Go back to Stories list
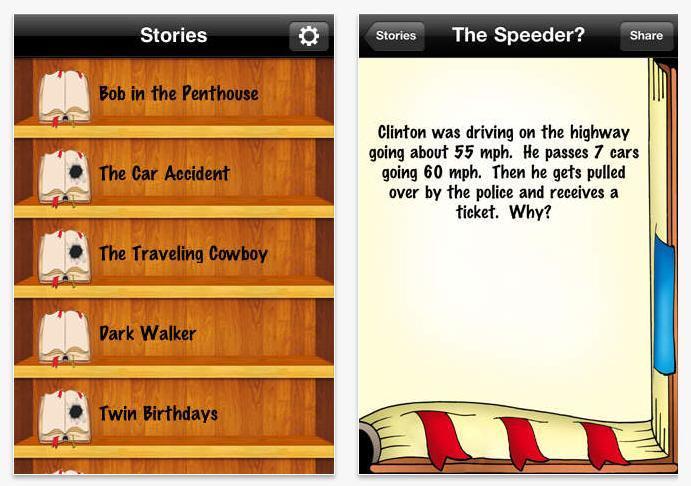 click(x=394, y=36)
